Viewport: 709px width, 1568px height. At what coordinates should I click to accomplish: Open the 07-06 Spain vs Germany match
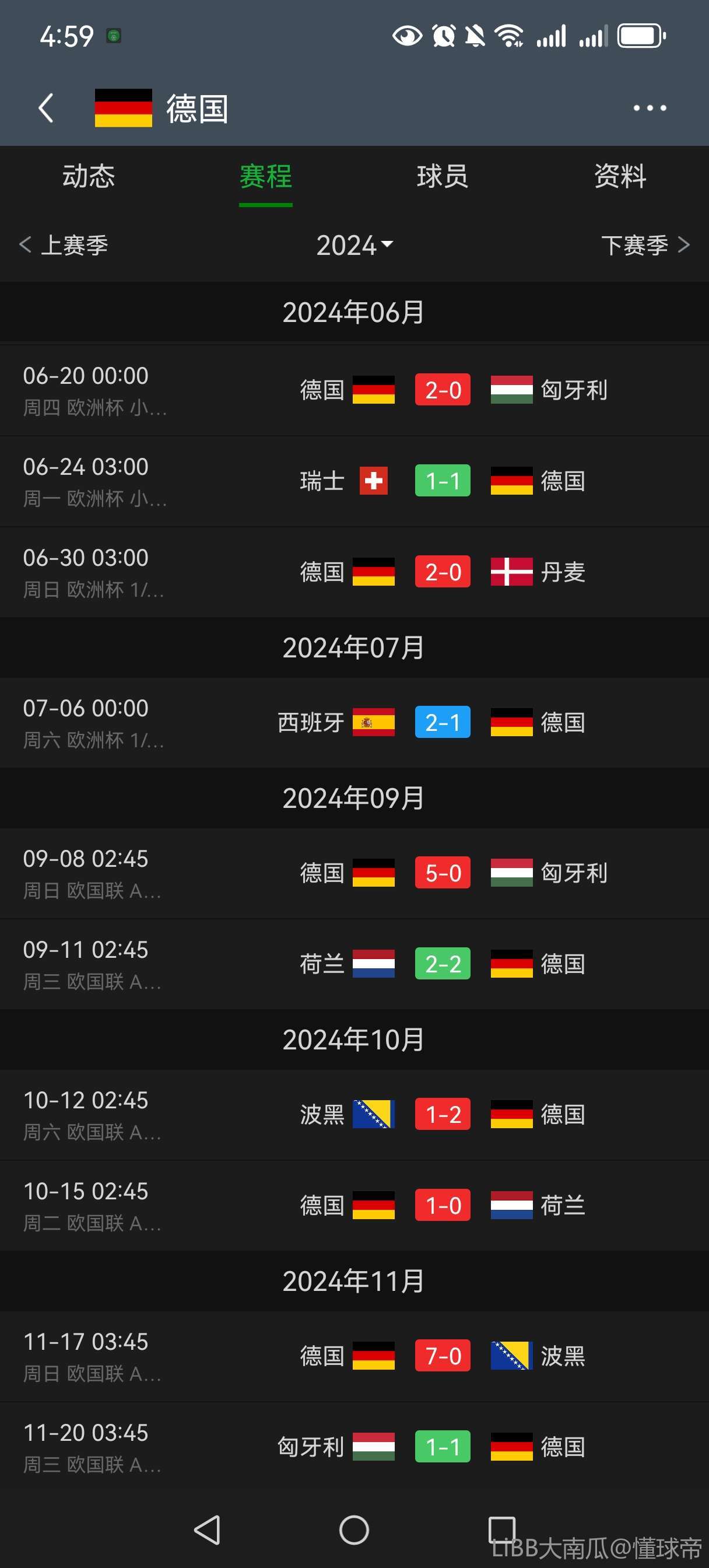354,723
